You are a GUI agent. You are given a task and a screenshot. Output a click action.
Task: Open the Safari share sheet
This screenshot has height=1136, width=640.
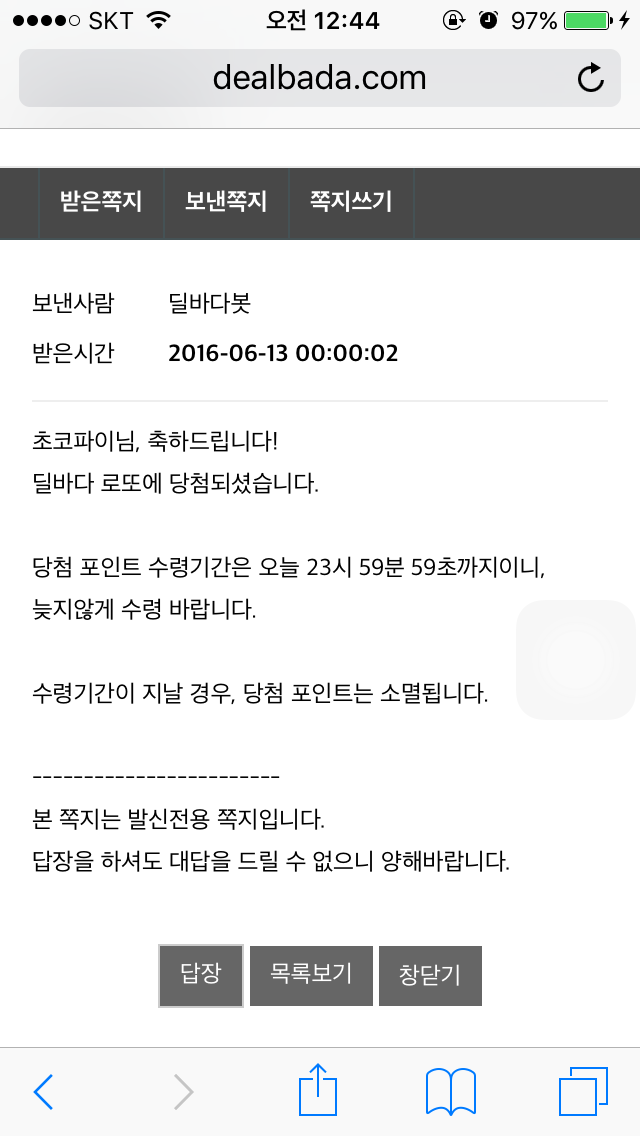point(319,1090)
